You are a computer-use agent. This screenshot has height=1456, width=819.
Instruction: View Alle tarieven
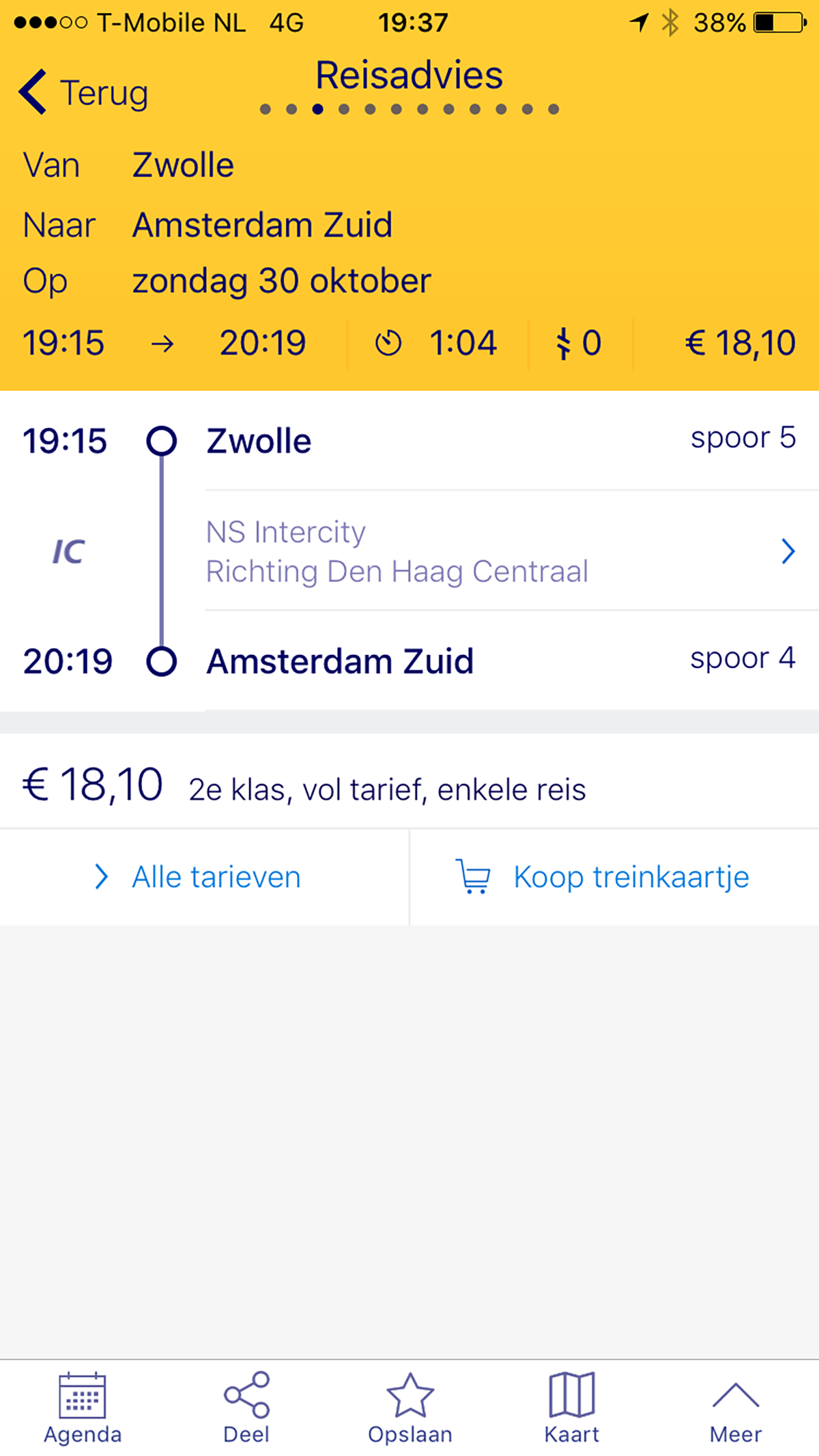[199, 877]
